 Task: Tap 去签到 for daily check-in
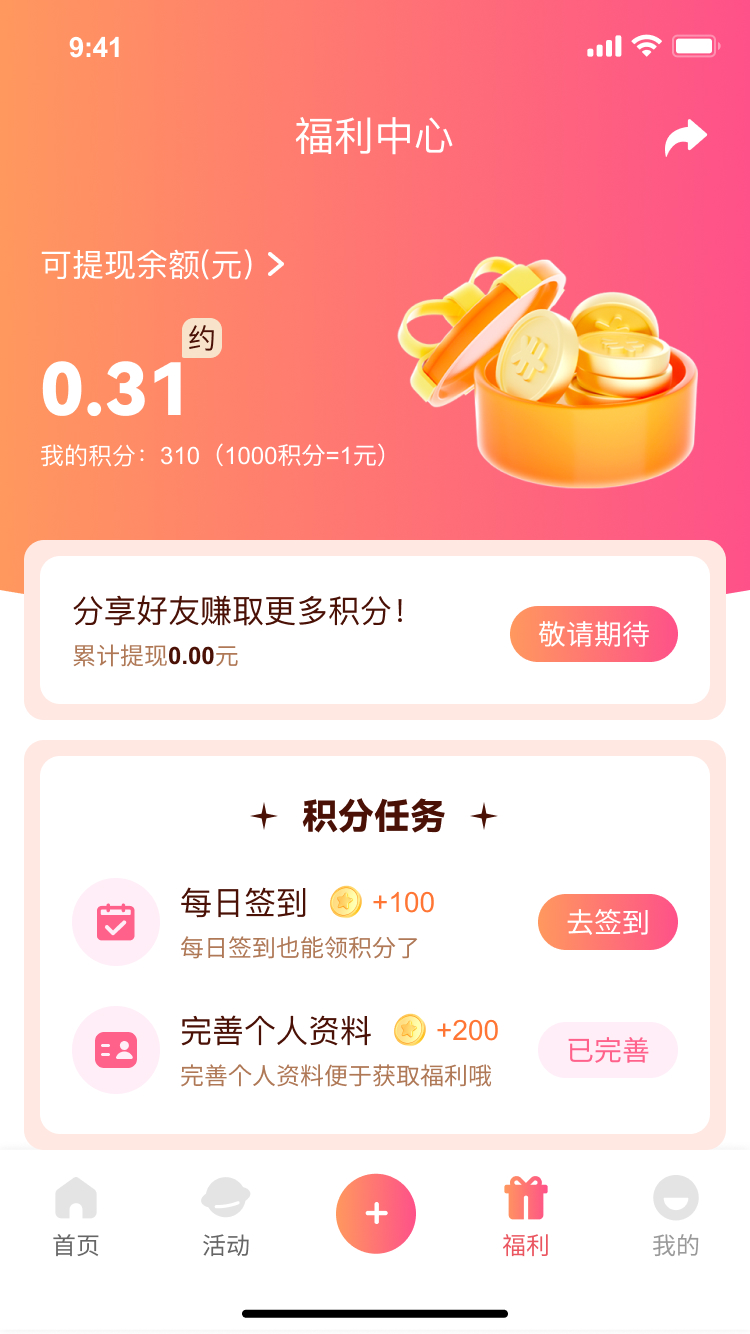(x=608, y=922)
